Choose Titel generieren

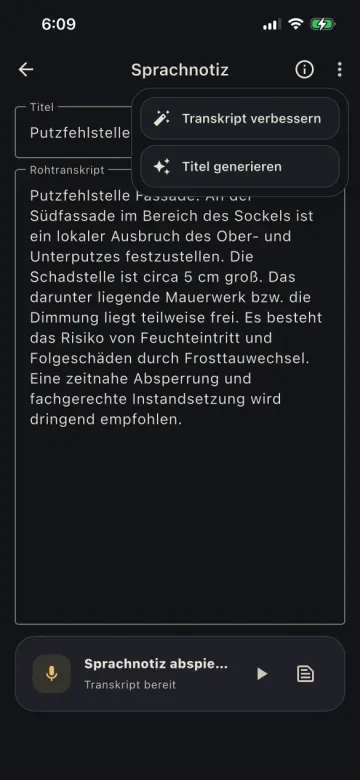240,167
